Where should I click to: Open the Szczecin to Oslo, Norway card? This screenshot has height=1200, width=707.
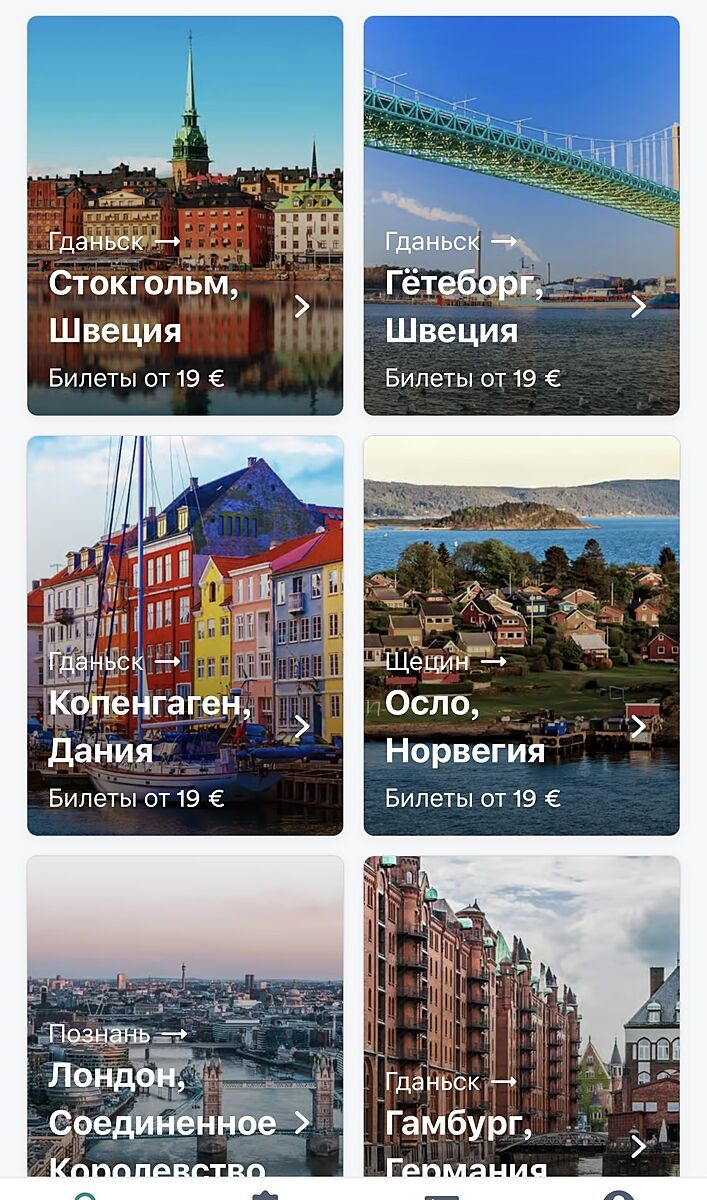[x=521, y=635]
